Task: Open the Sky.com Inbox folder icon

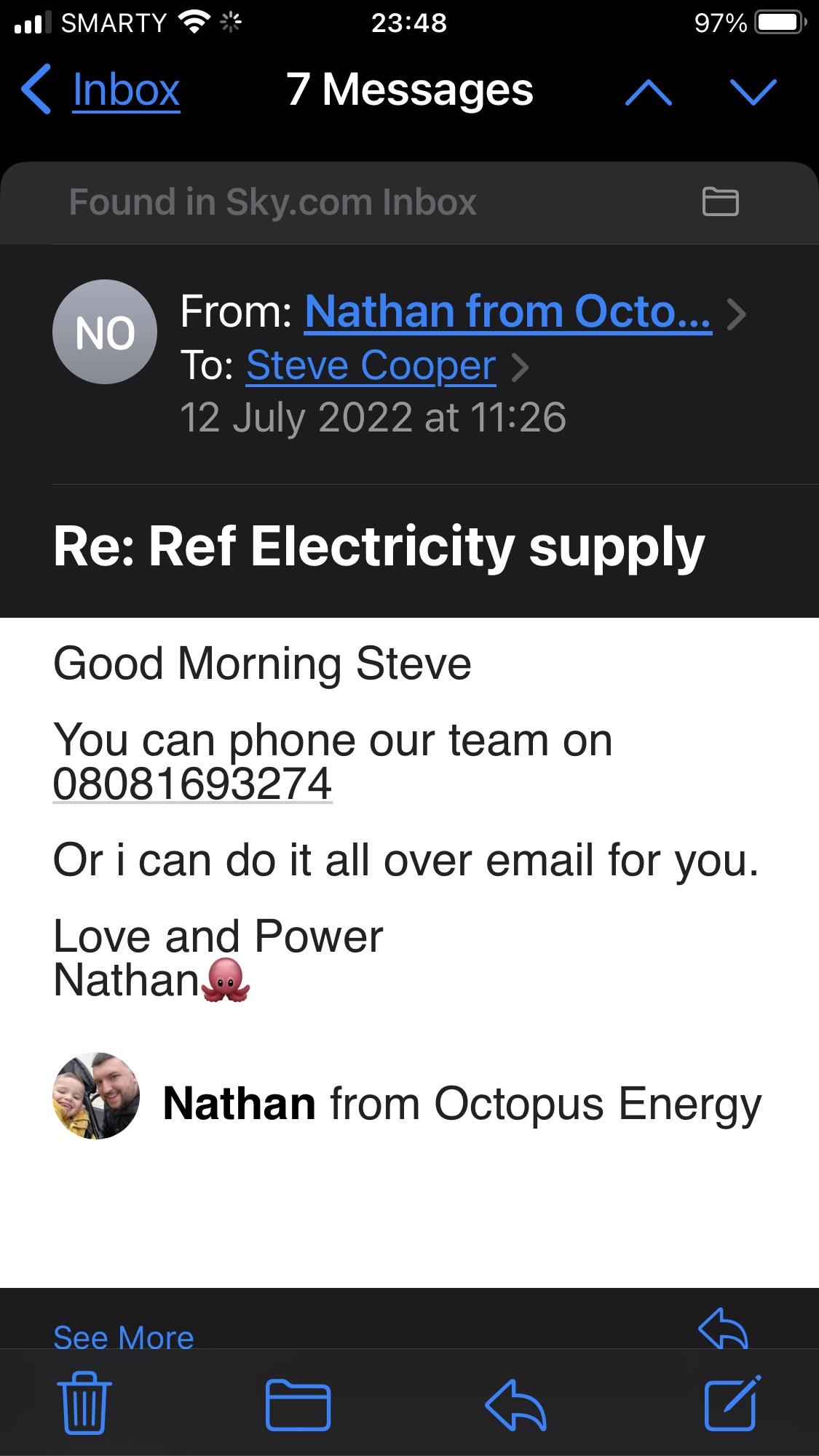Action: click(x=720, y=202)
